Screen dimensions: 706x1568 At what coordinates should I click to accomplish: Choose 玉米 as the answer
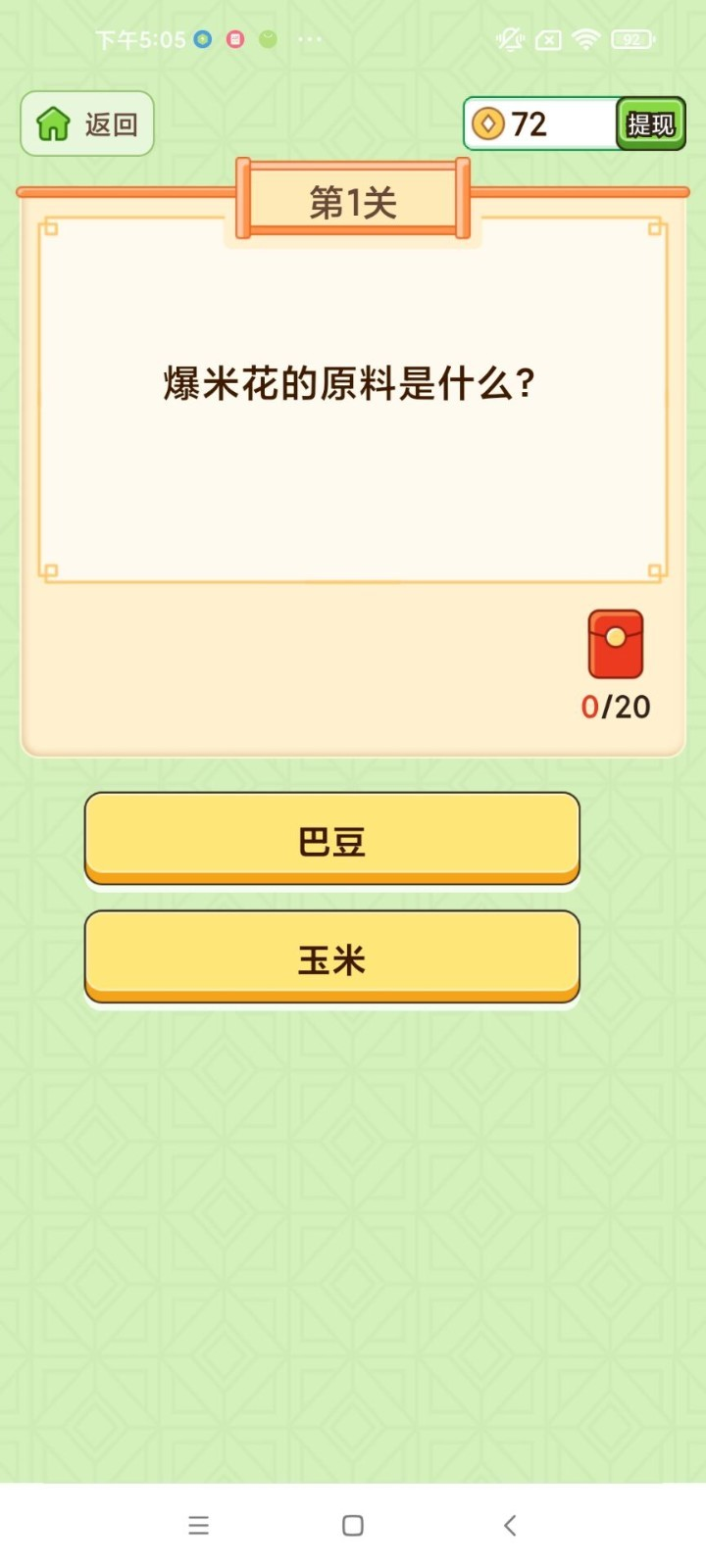pyautogui.click(x=331, y=957)
